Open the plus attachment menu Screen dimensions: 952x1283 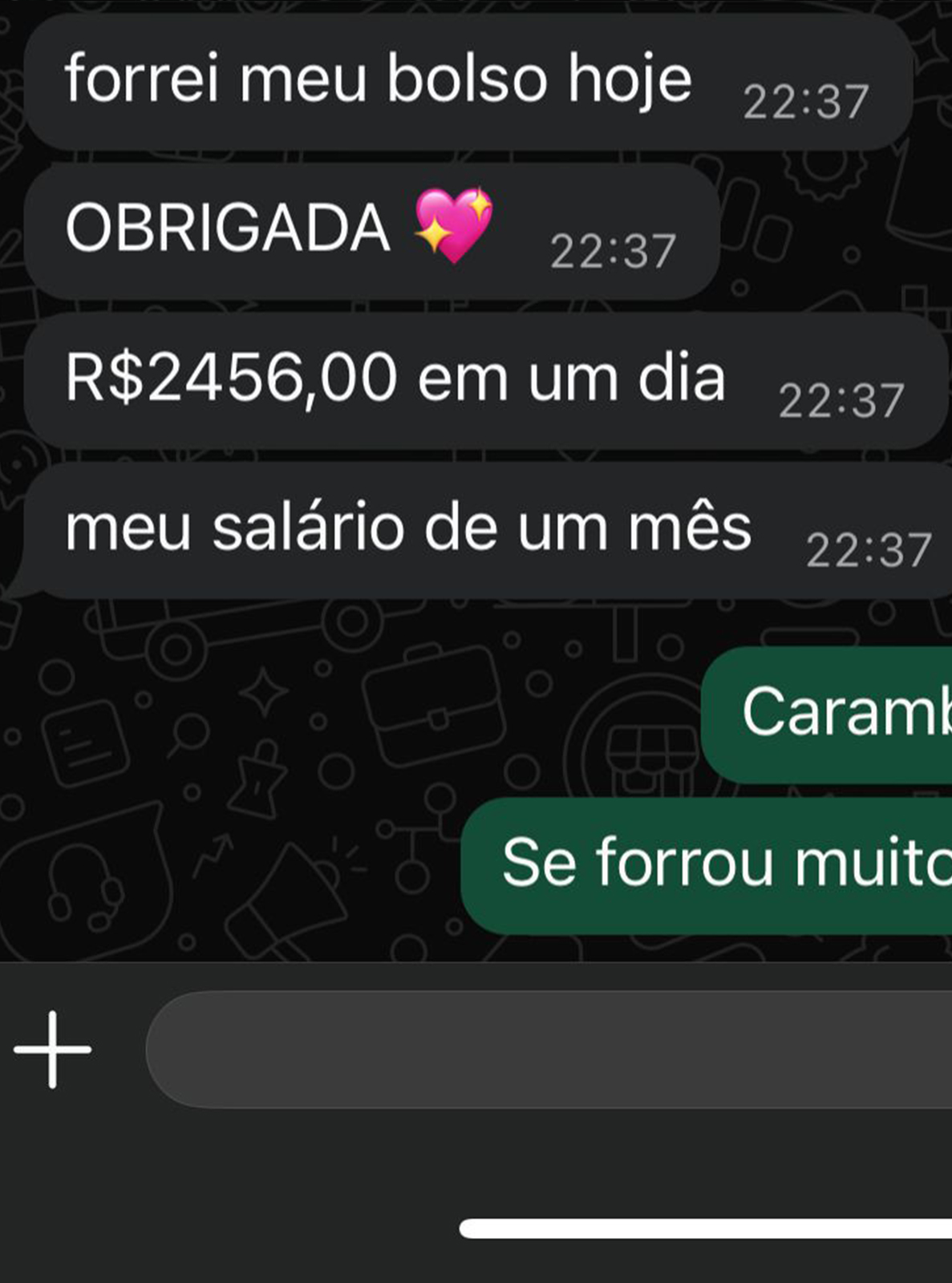[53, 1050]
